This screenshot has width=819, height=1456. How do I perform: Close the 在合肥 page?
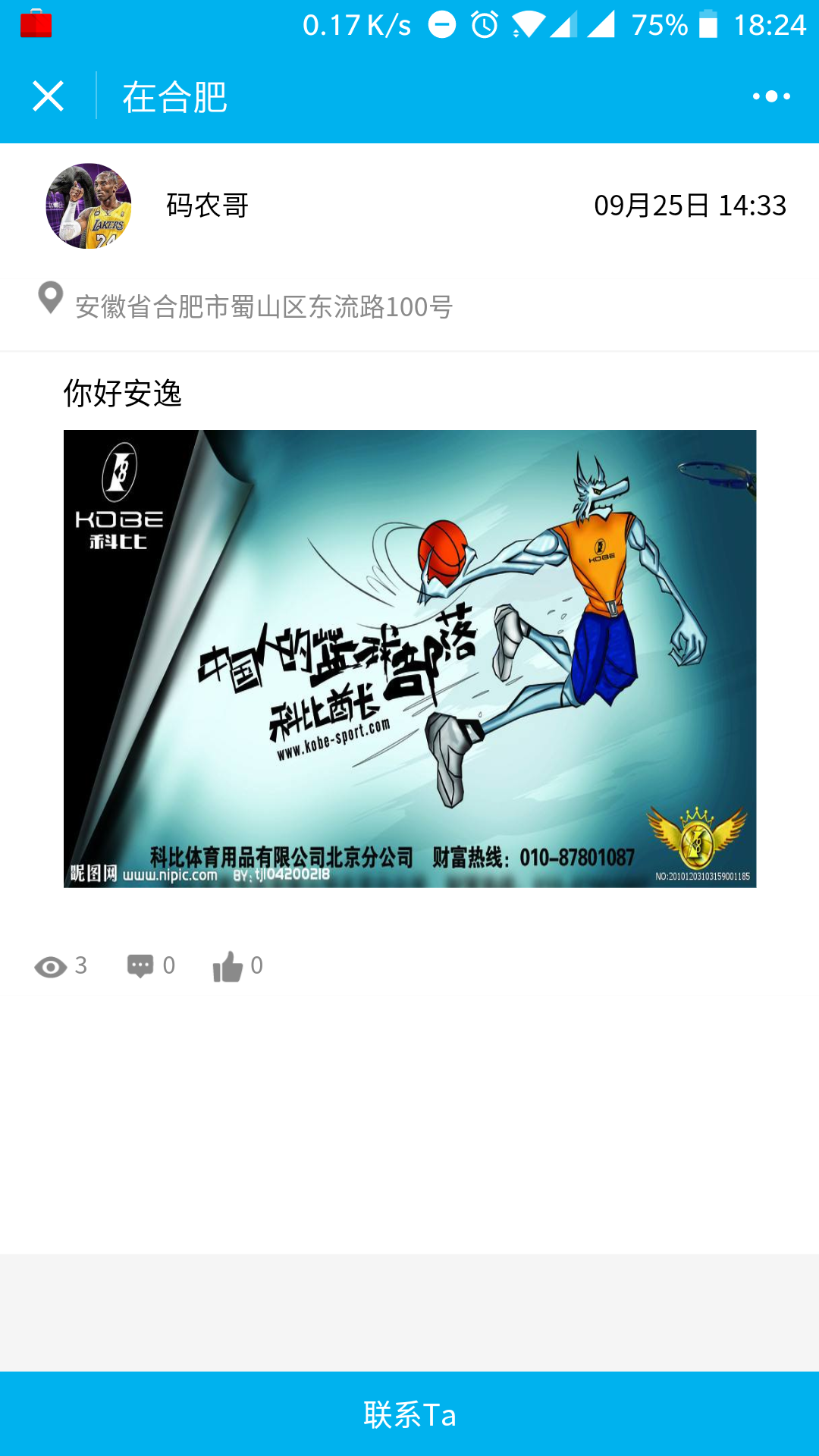(x=48, y=96)
